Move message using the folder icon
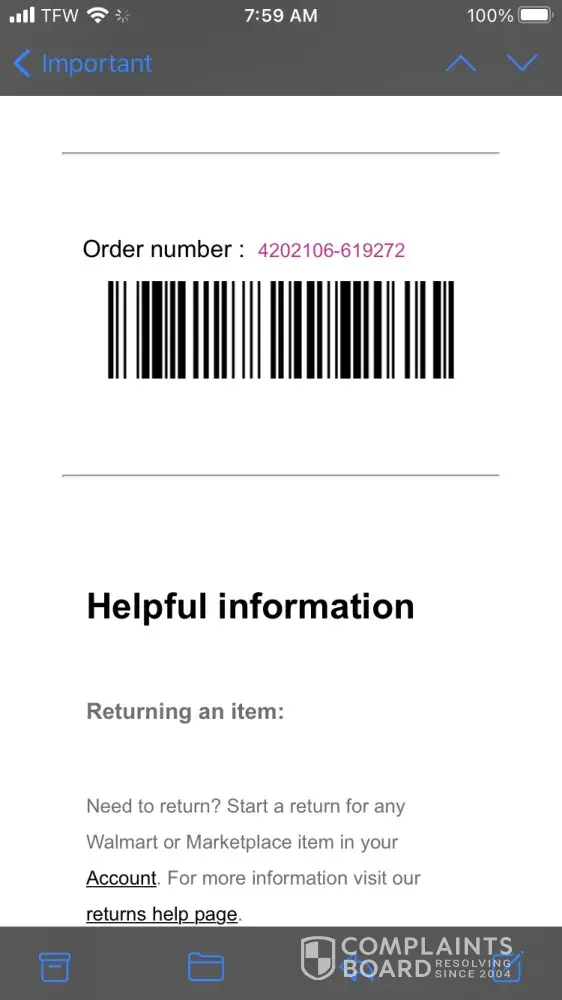This screenshot has height=1000, width=562. pos(206,967)
